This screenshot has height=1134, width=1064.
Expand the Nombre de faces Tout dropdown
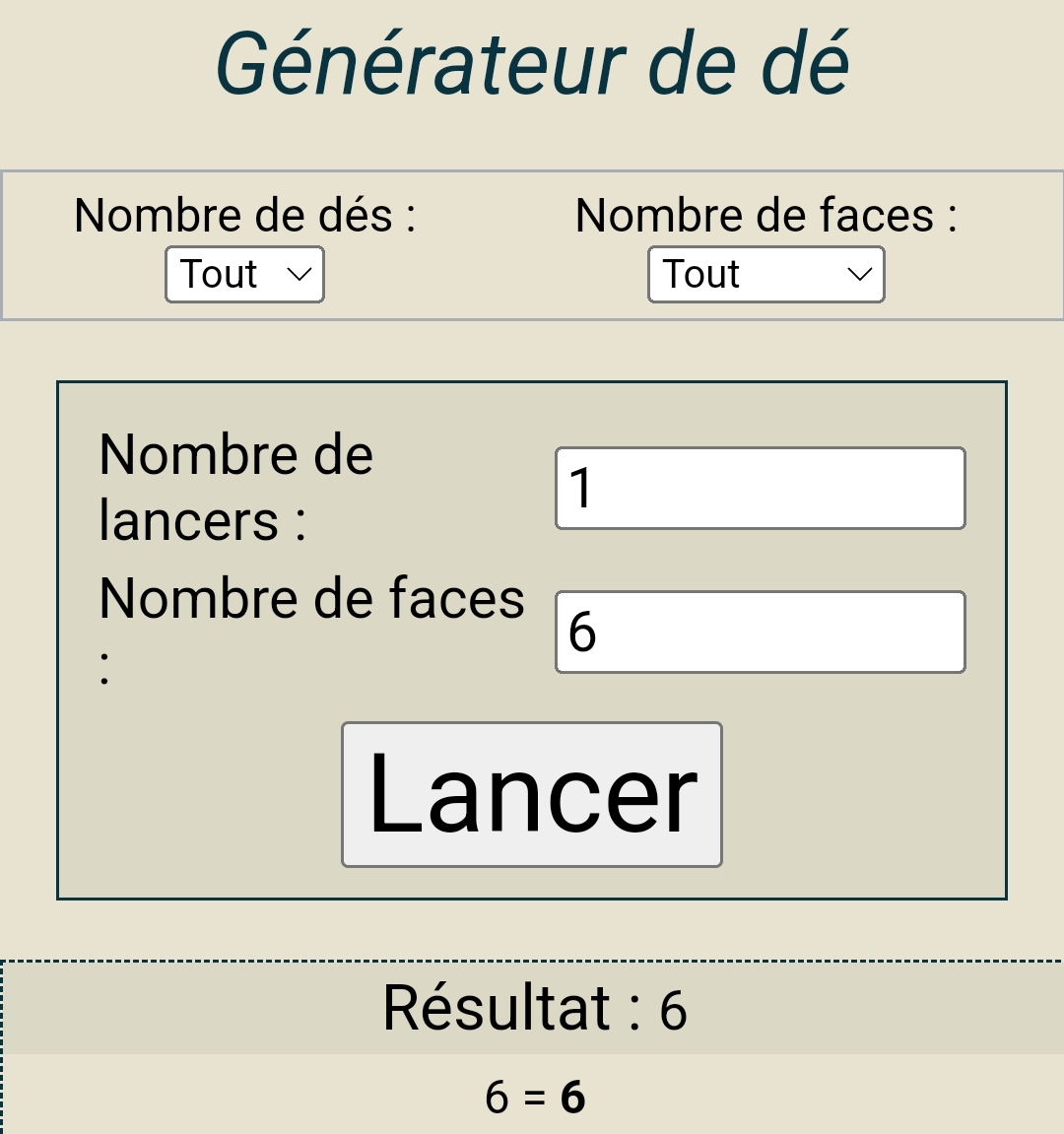[765, 275]
